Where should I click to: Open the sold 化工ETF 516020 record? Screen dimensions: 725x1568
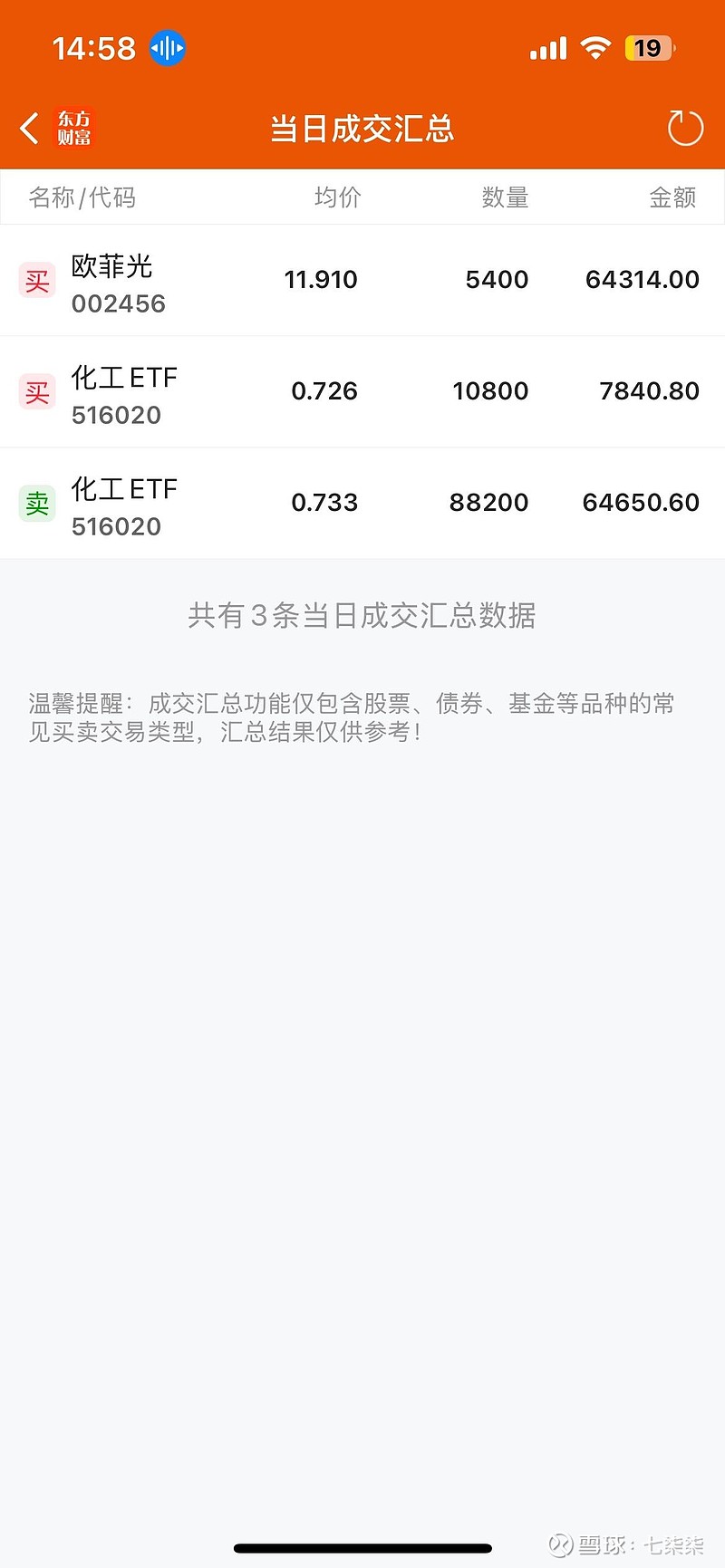tap(362, 504)
